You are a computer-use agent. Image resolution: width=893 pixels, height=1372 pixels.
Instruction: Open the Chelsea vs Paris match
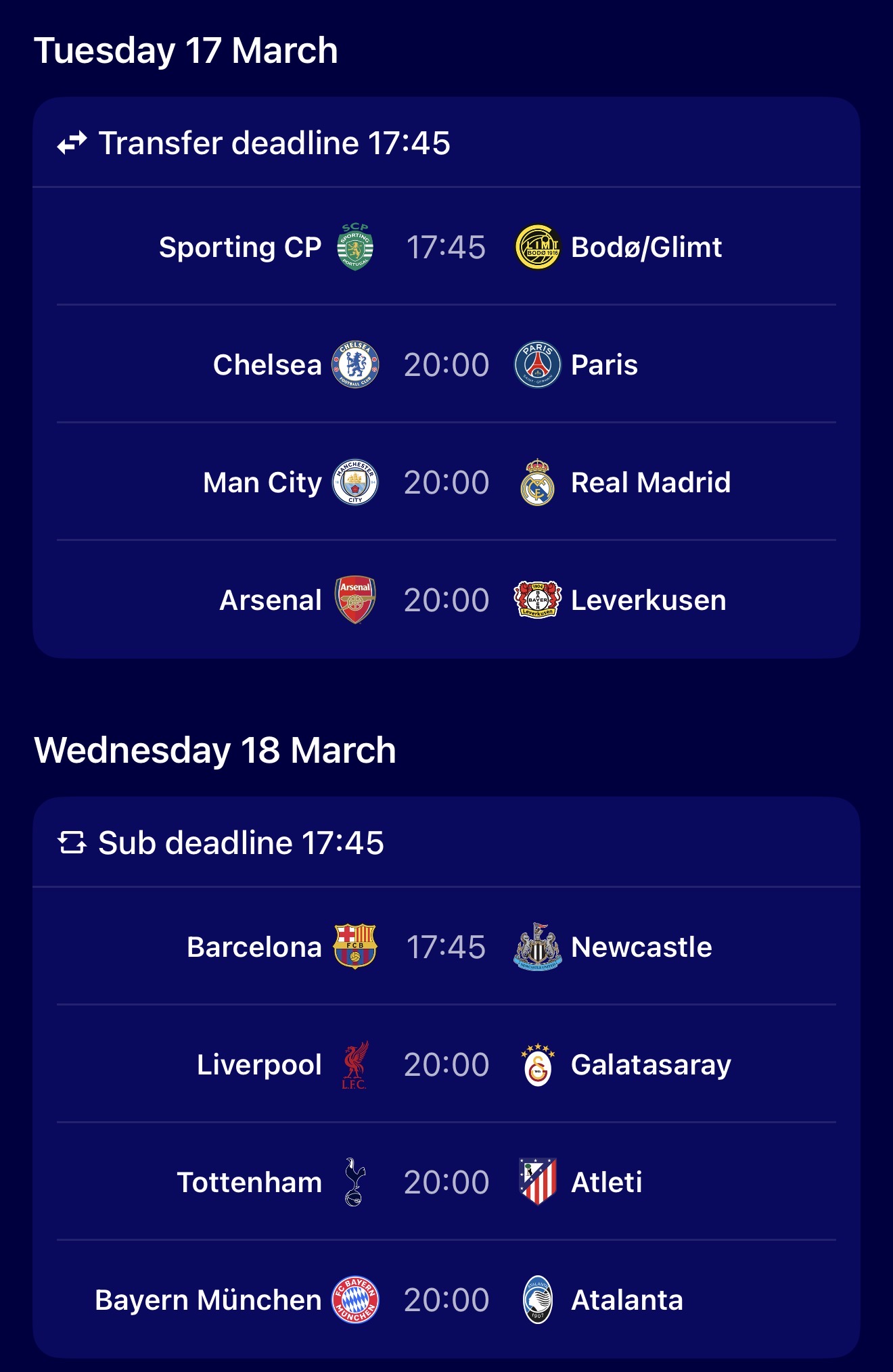tap(446, 365)
